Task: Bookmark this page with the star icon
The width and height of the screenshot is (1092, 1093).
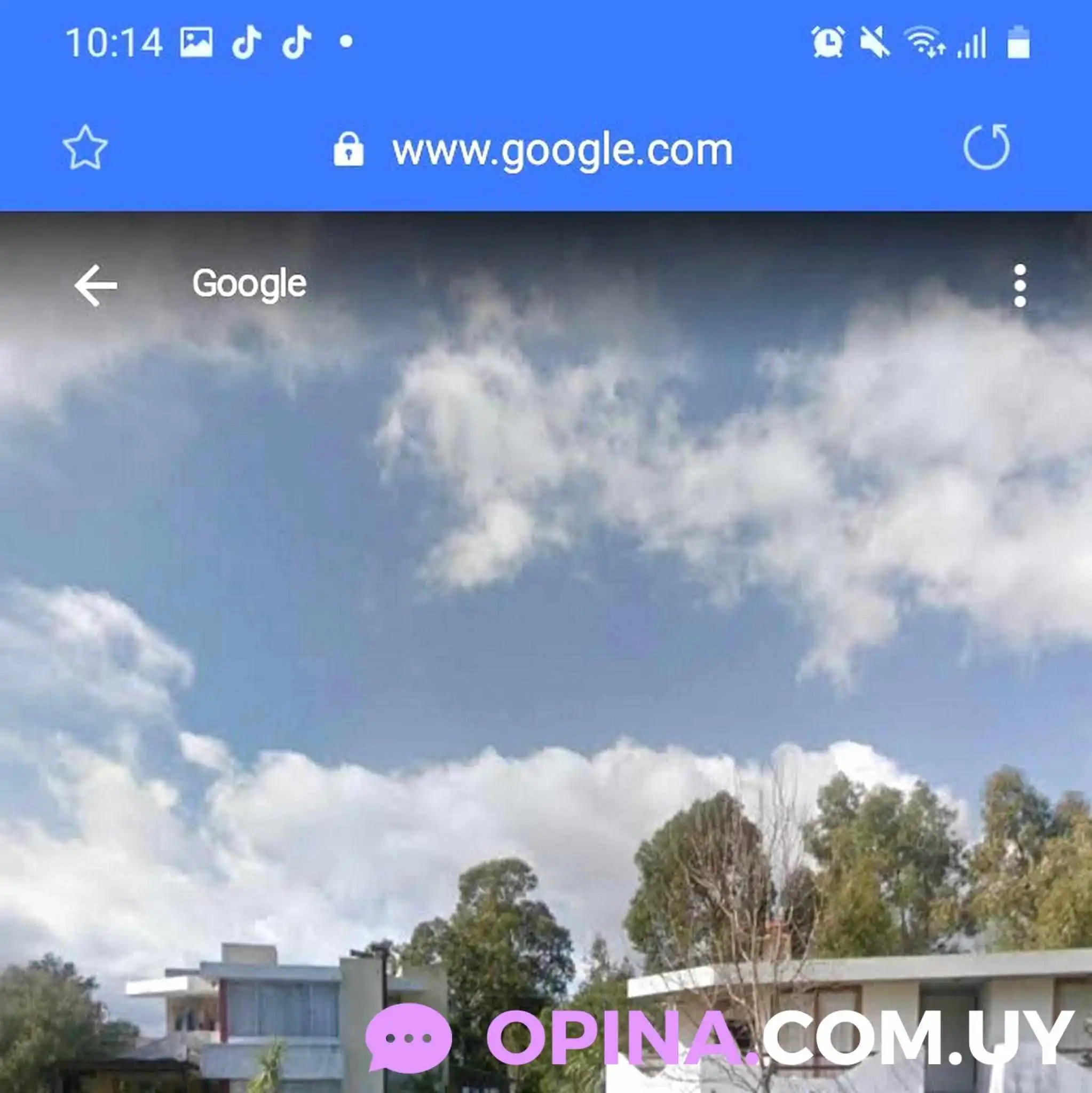Action: coord(85,148)
